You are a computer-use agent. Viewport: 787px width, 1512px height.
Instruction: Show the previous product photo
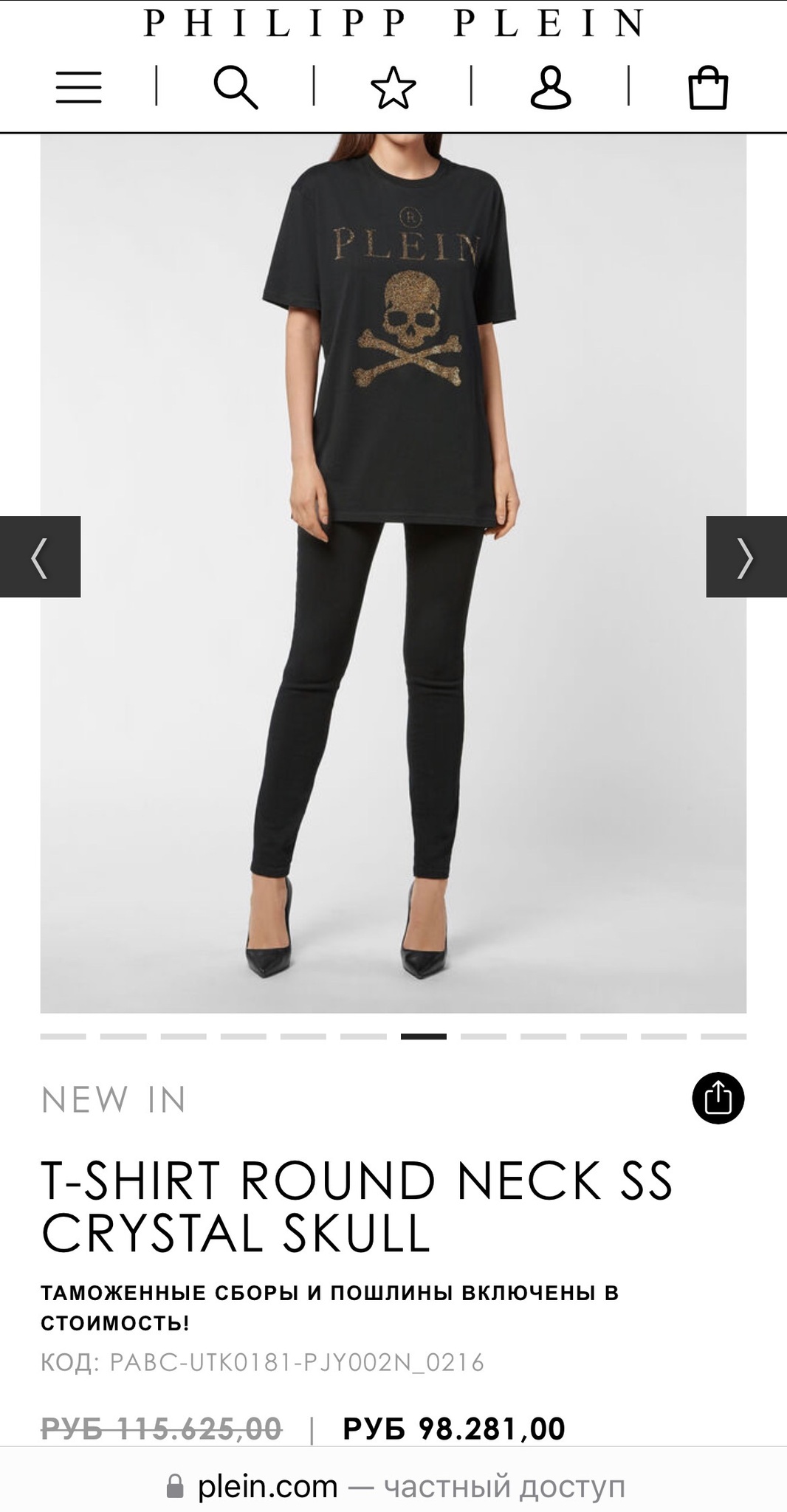click(40, 557)
